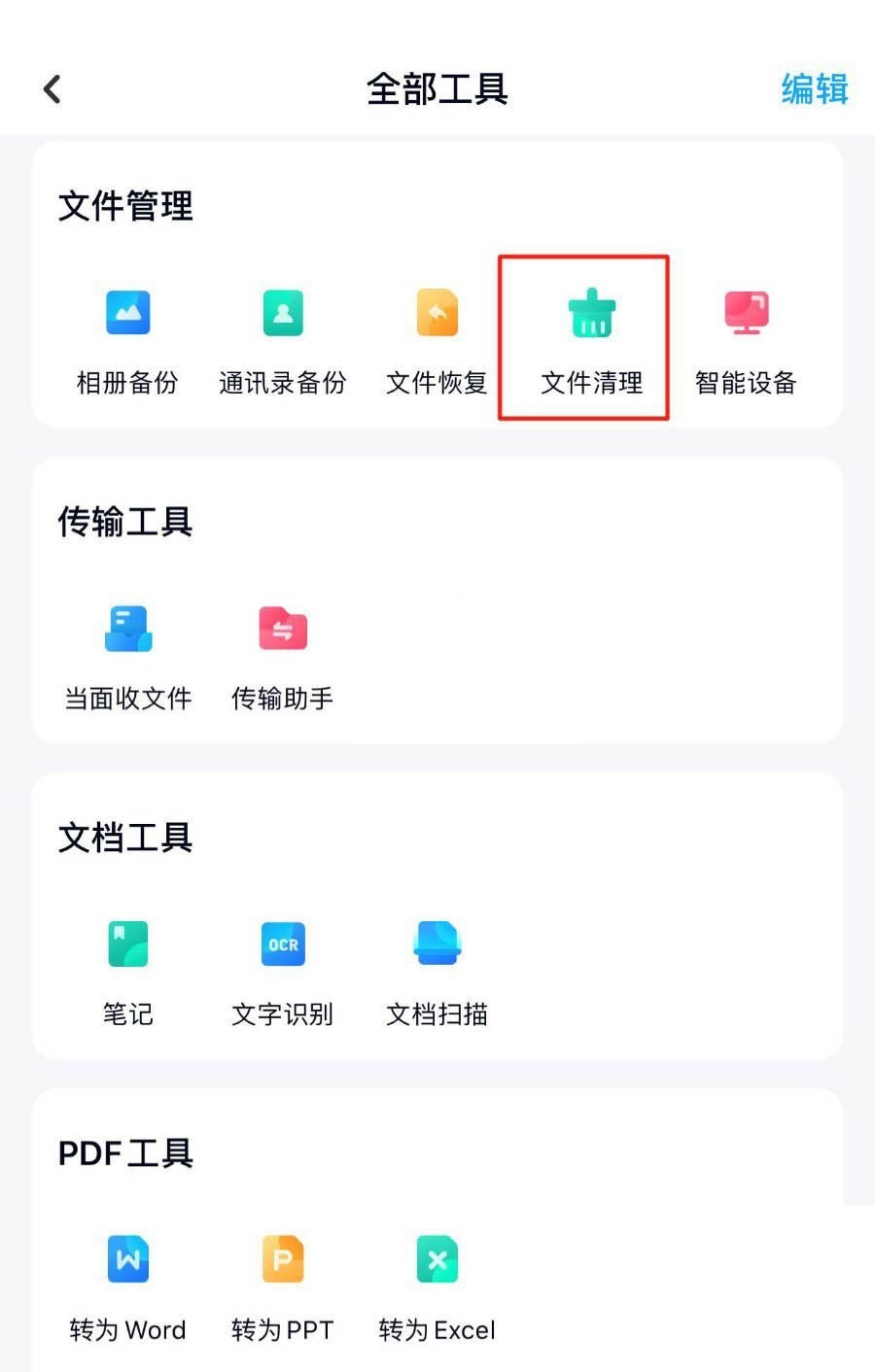The width and height of the screenshot is (875, 1372).
Task: Tap the 全部工具 page title
Action: [x=437, y=89]
